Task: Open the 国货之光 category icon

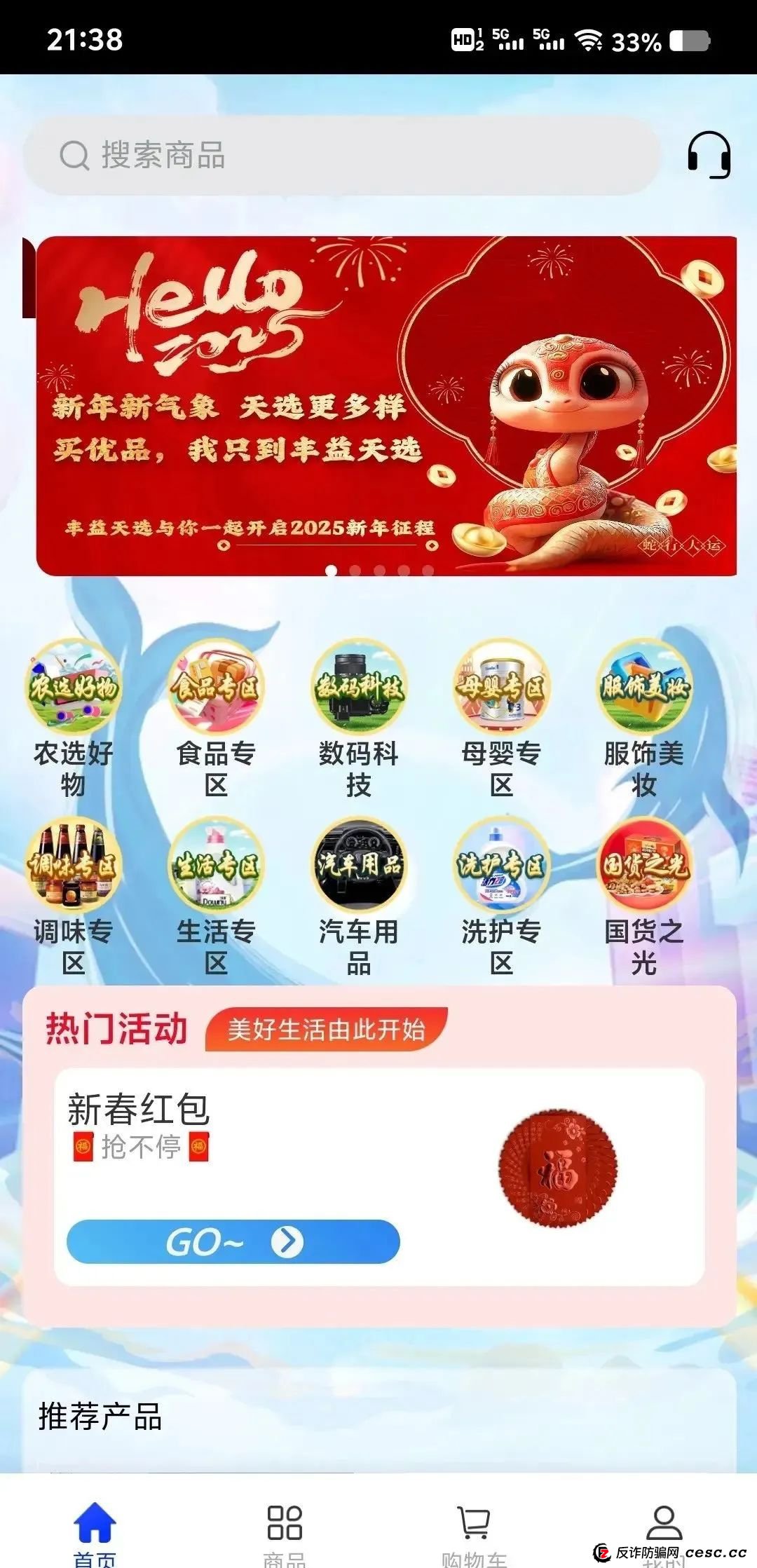Action: pyautogui.click(x=644, y=867)
